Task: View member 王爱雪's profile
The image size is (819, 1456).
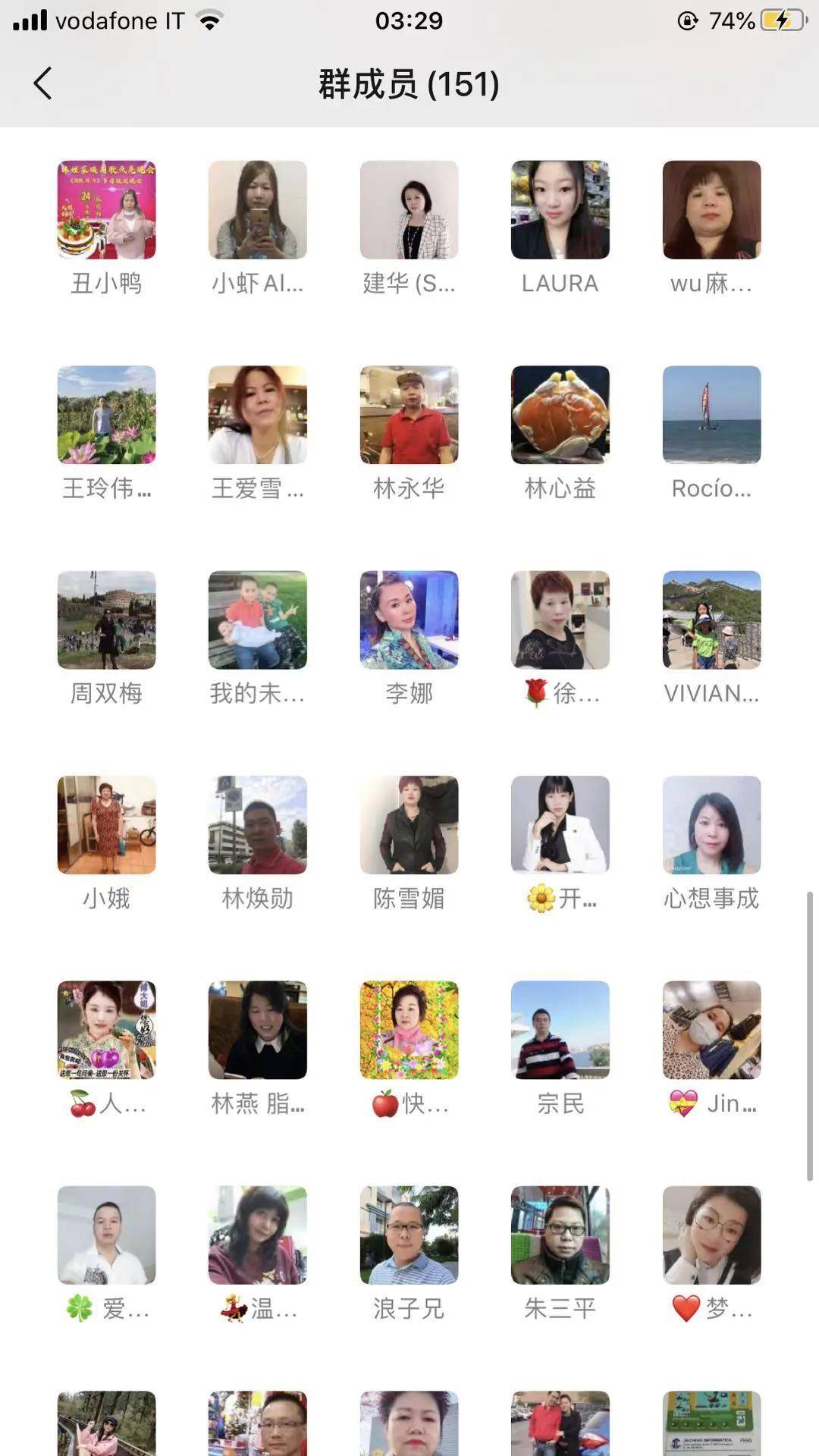Action: [x=258, y=415]
